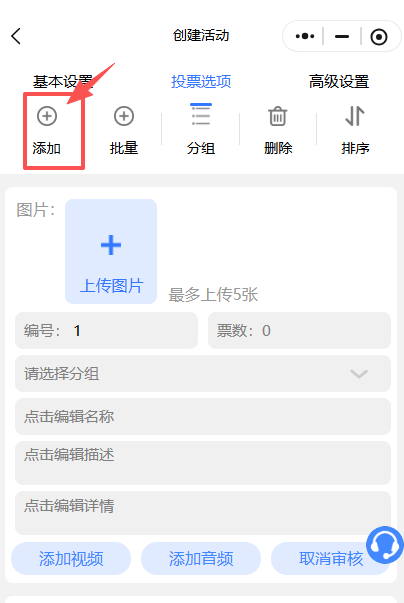Tap the 添加音频 button
This screenshot has height=603, width=404.
pyautogui.click(x=201, y=558)
